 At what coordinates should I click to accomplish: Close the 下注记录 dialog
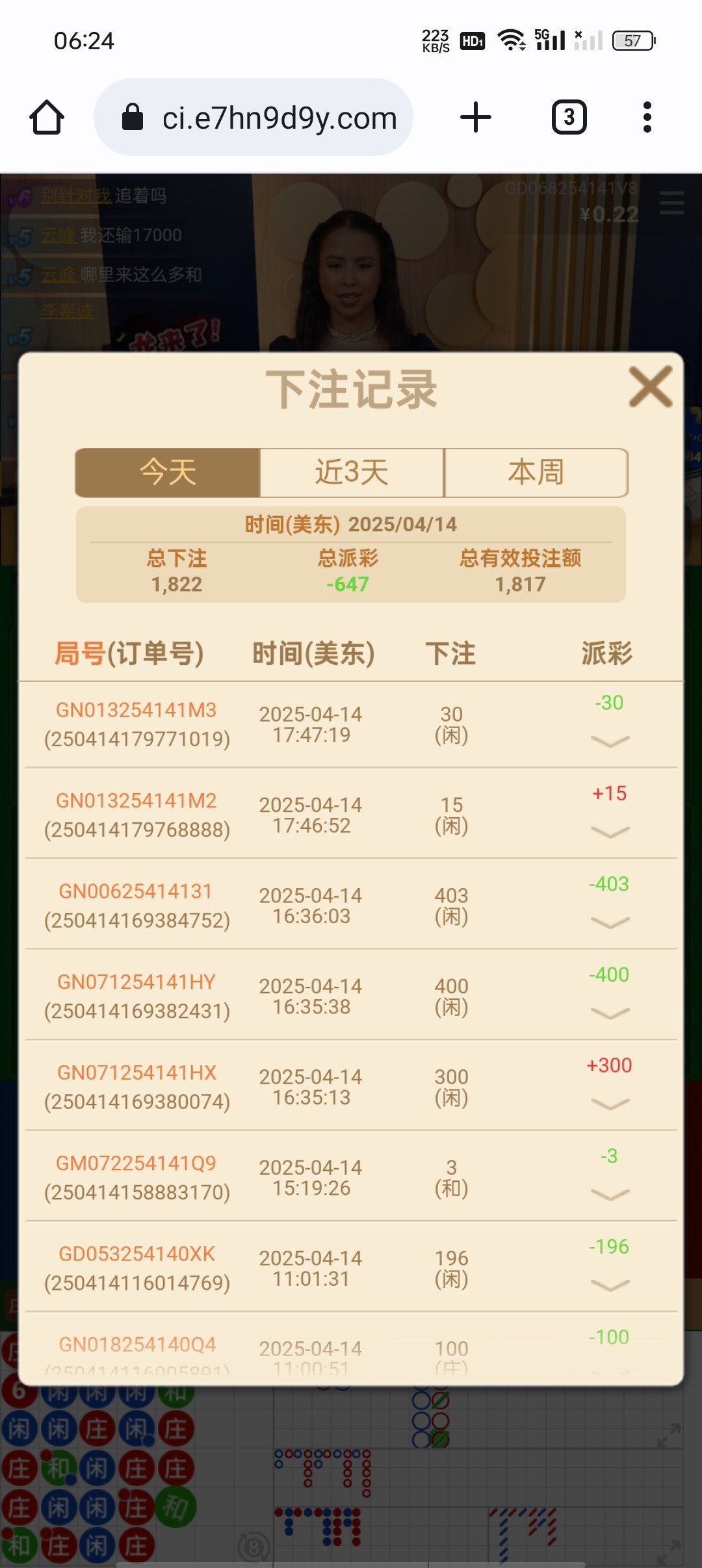point(650,387)
